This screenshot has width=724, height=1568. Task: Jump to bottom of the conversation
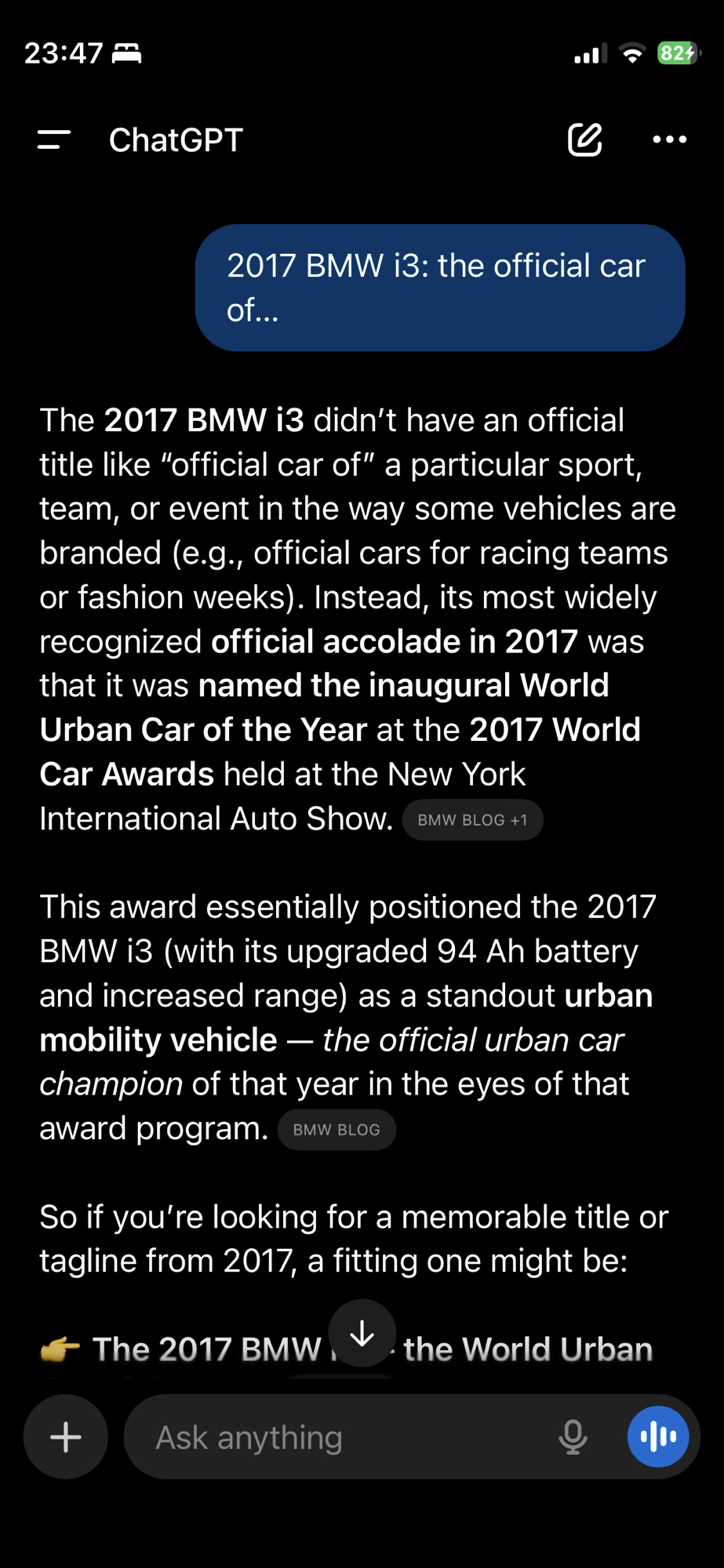tap(362, 1333)
